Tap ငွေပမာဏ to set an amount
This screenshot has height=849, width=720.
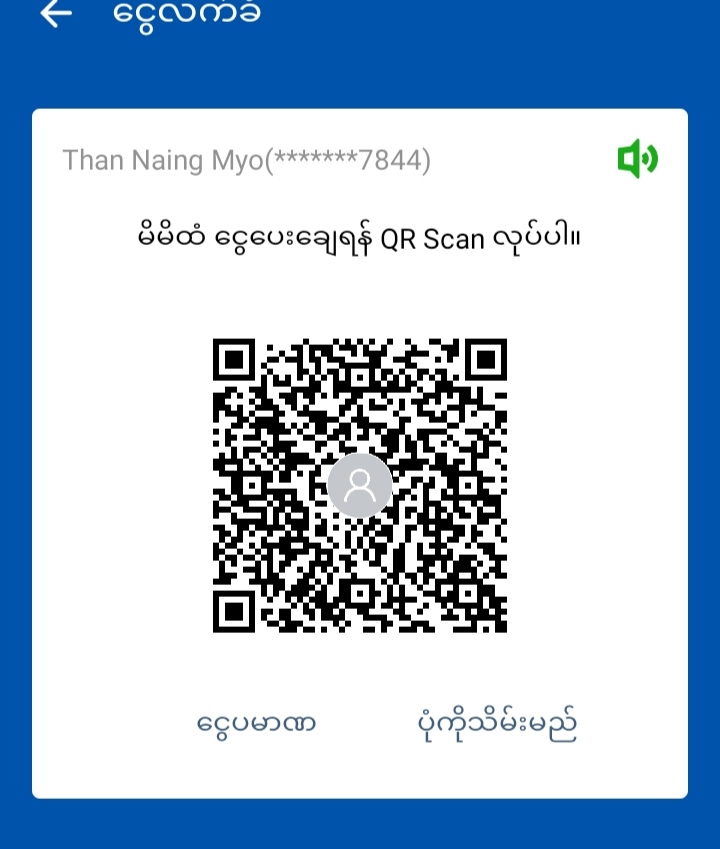pos(257,722)
